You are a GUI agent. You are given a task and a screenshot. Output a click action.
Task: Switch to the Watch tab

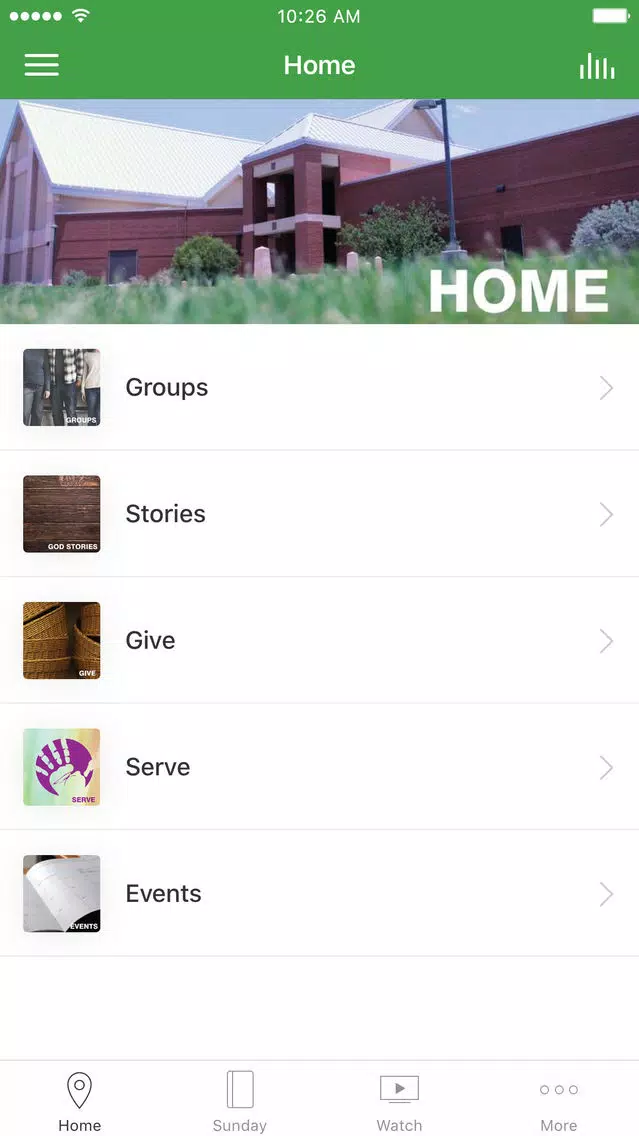tap(399, 1100)
